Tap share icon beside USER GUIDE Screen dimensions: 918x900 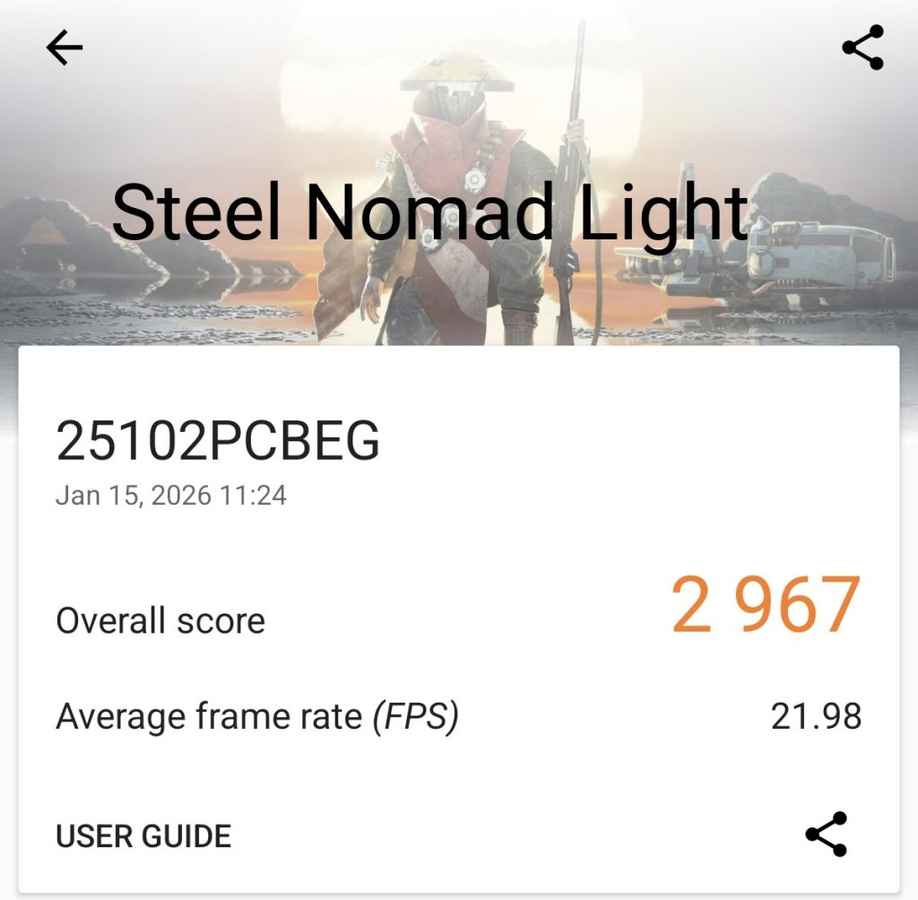click(826, 834)
